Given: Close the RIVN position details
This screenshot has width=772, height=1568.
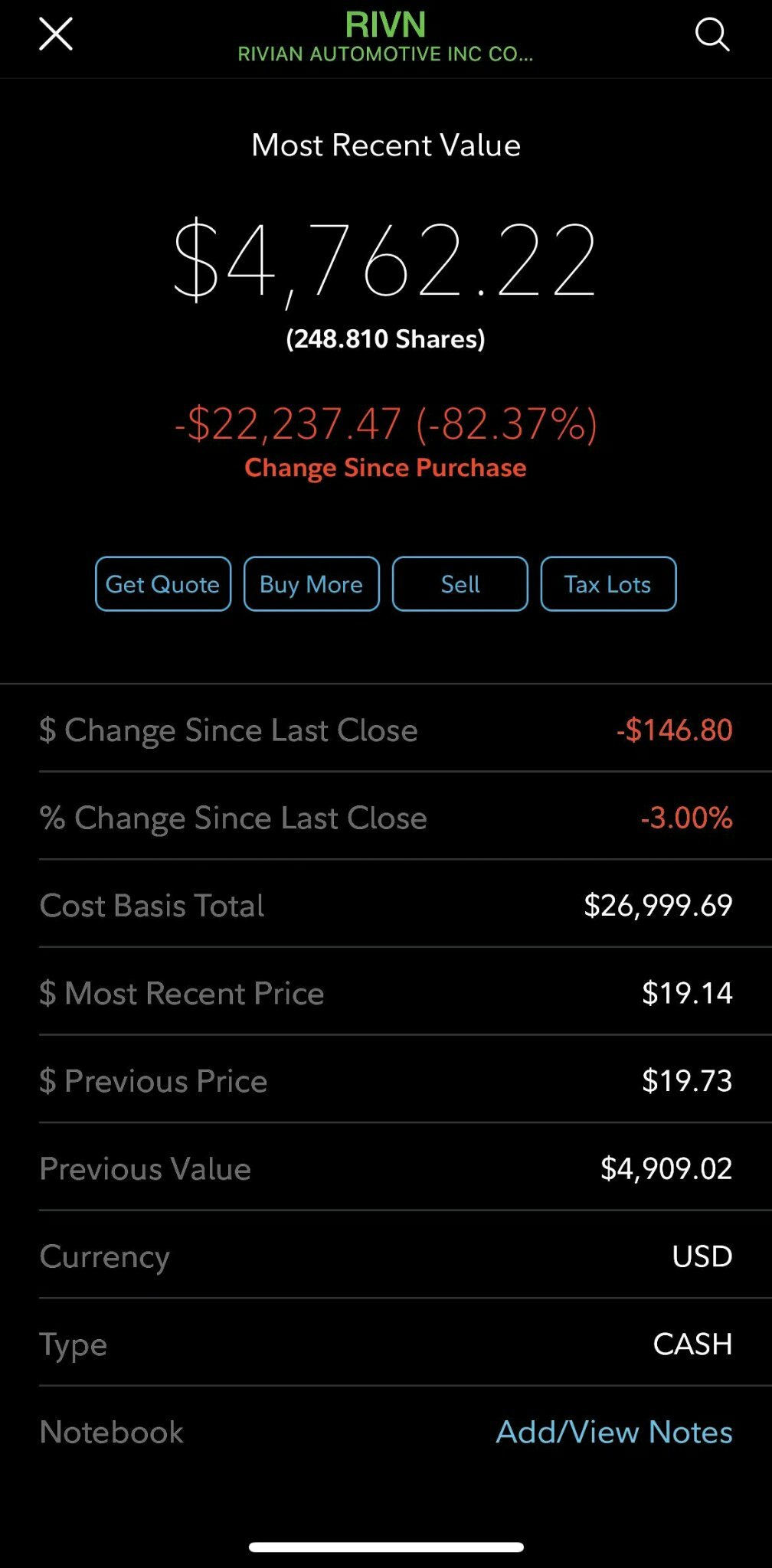Looking at the screenshot, I should coord(56,34).
